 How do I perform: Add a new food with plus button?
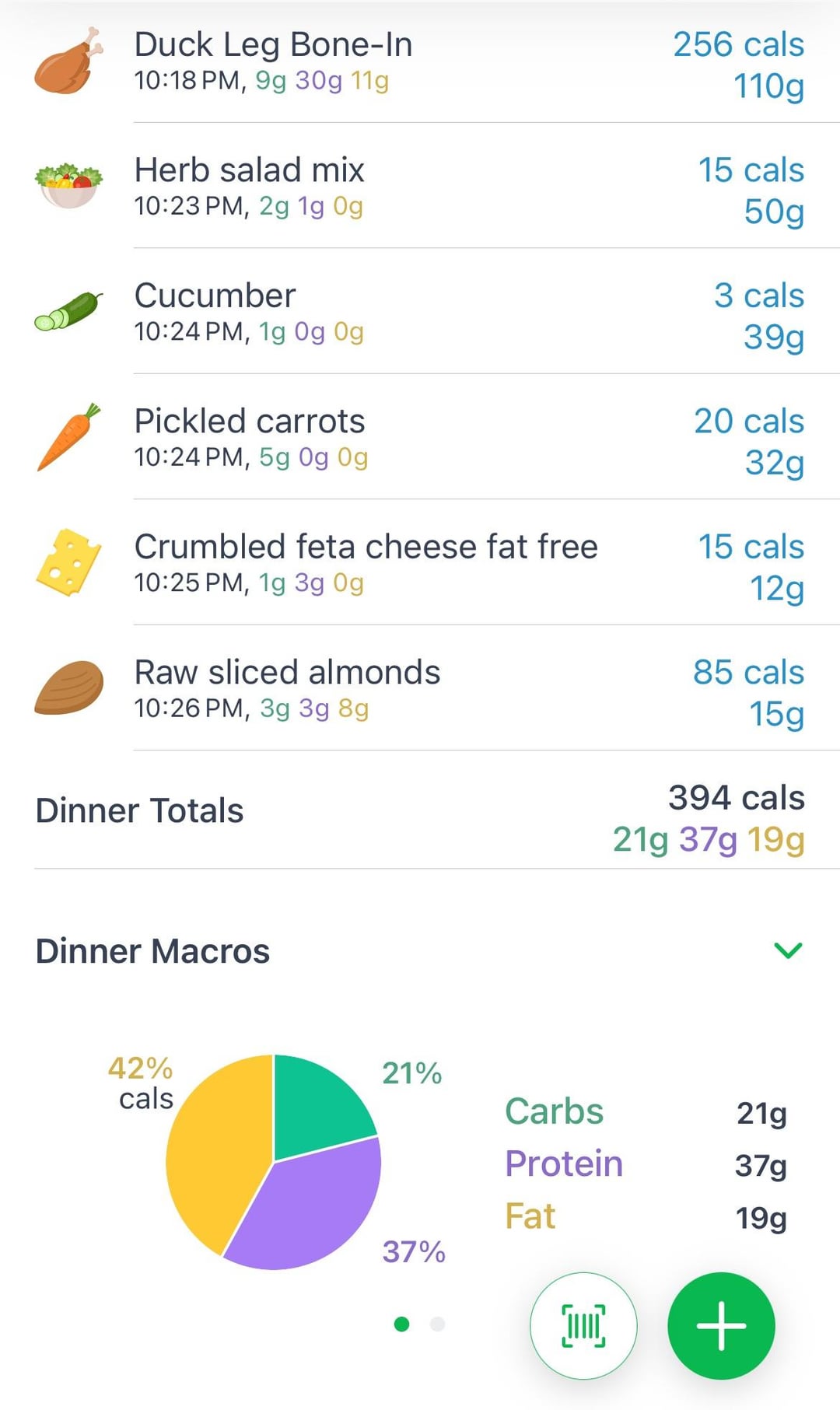[x=721, y=1325]
